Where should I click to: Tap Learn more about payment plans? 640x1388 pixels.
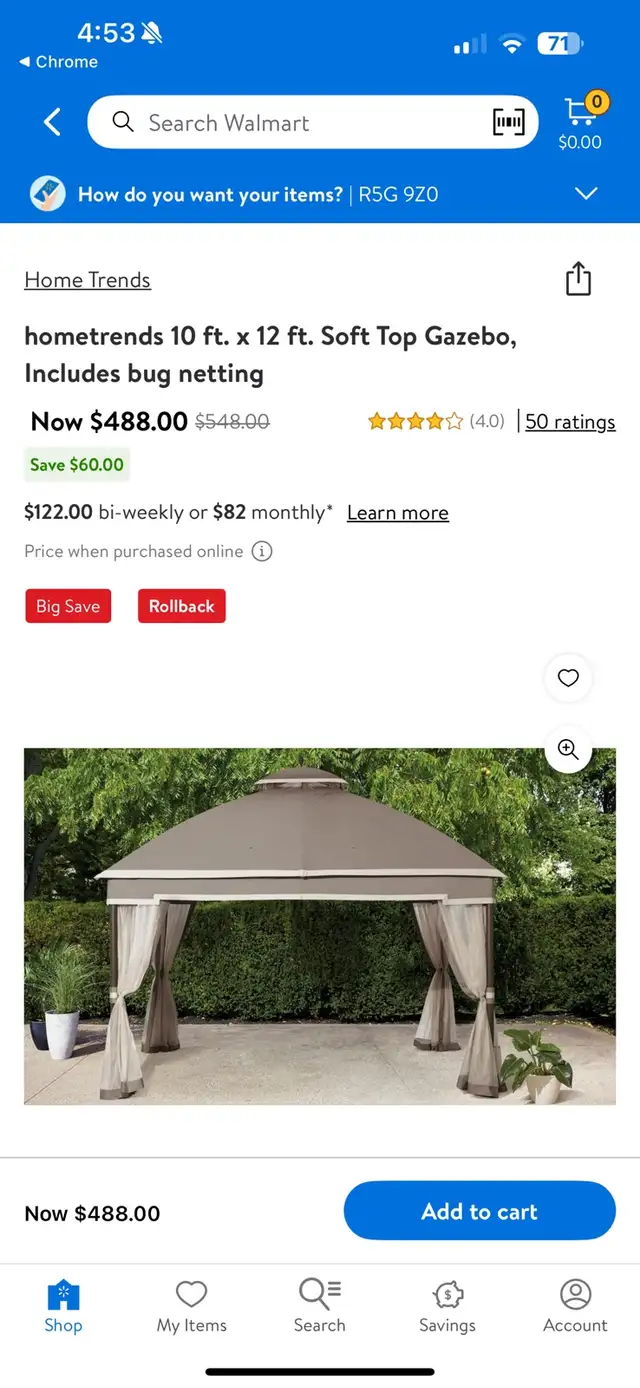[398, 513]
